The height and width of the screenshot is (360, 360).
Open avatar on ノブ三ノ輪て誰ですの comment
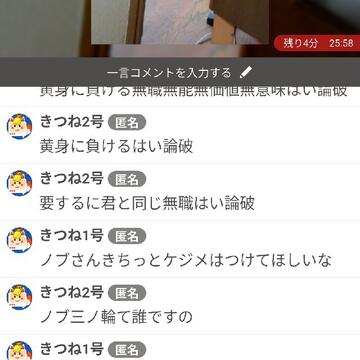19,297
